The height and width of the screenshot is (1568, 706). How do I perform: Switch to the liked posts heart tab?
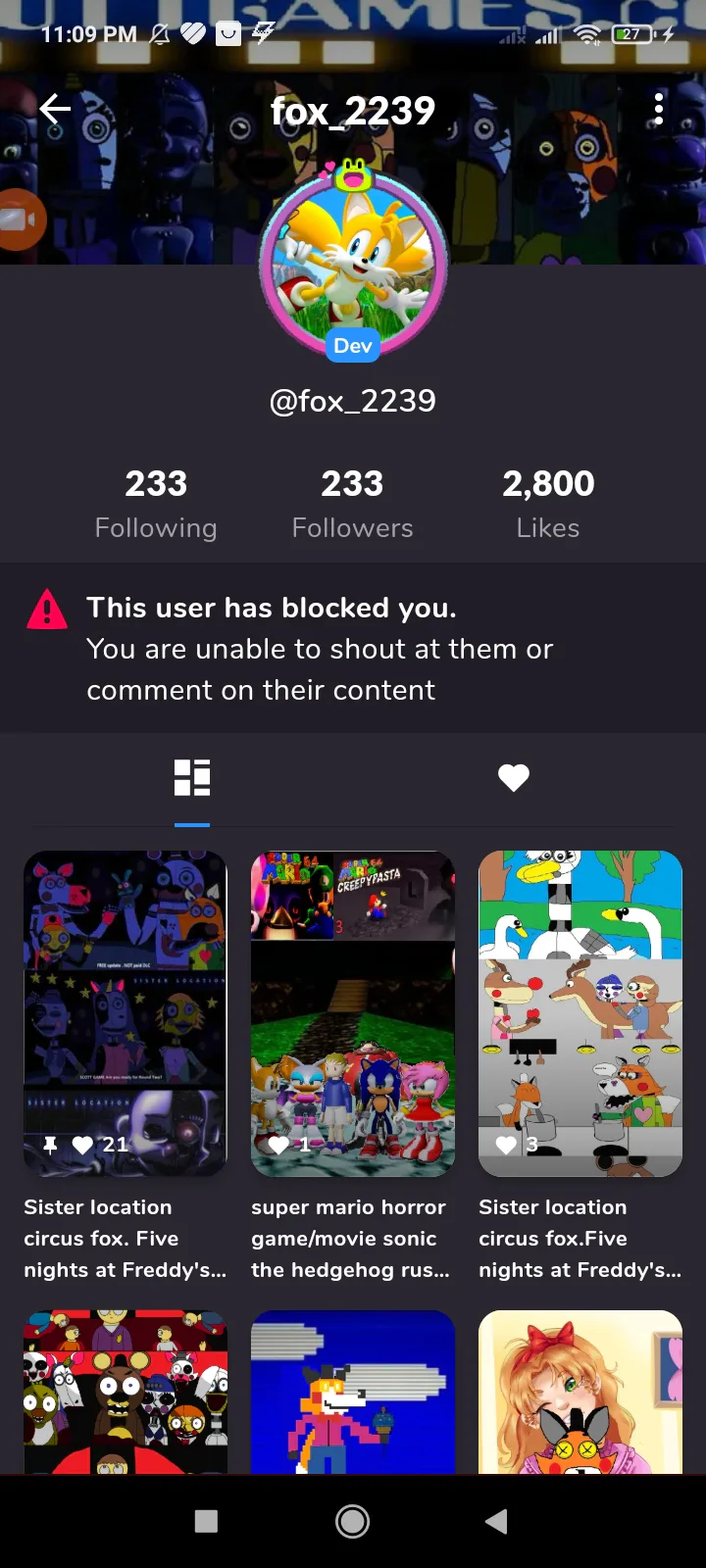click(x=513, y=778)
